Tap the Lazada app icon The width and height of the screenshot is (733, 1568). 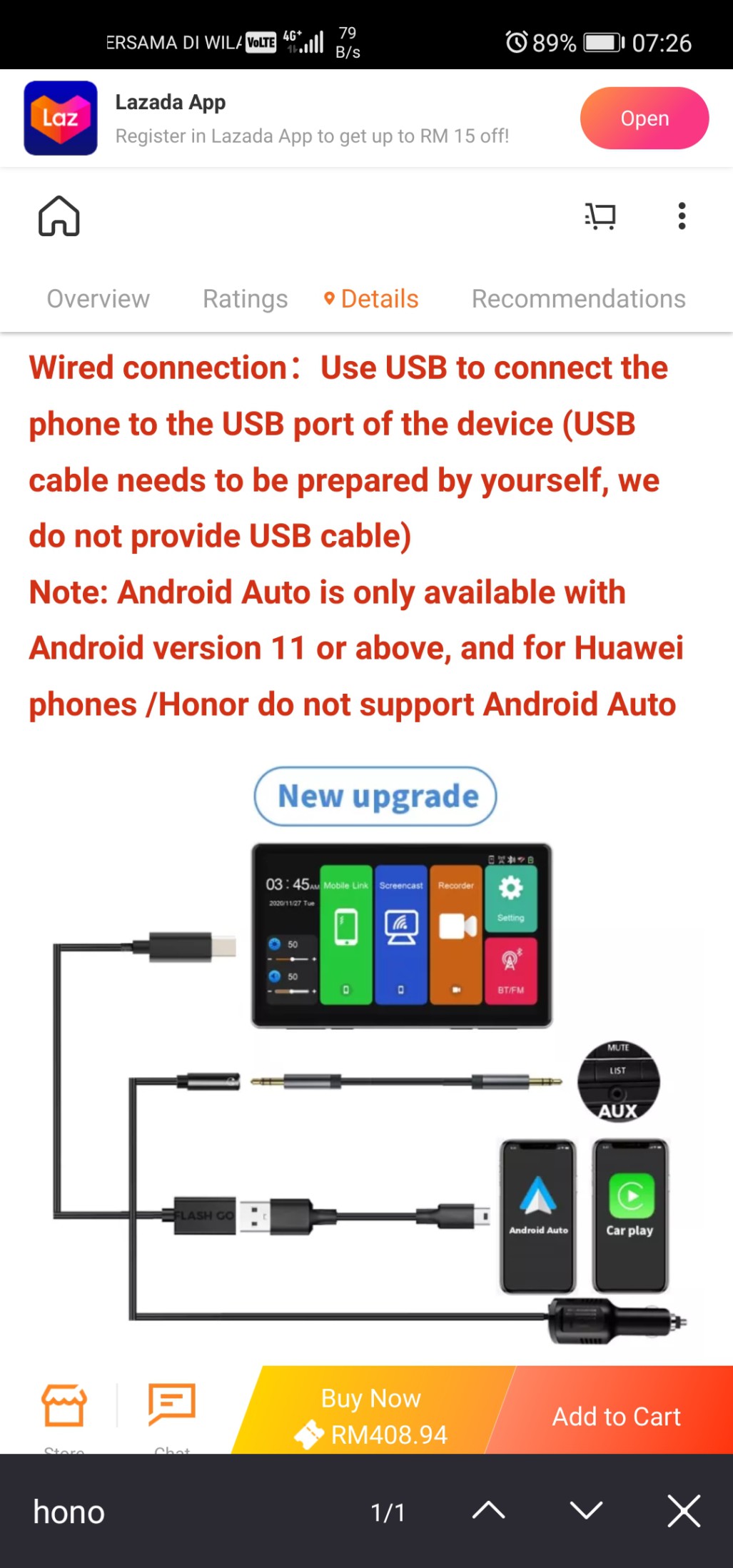(60, 118)
